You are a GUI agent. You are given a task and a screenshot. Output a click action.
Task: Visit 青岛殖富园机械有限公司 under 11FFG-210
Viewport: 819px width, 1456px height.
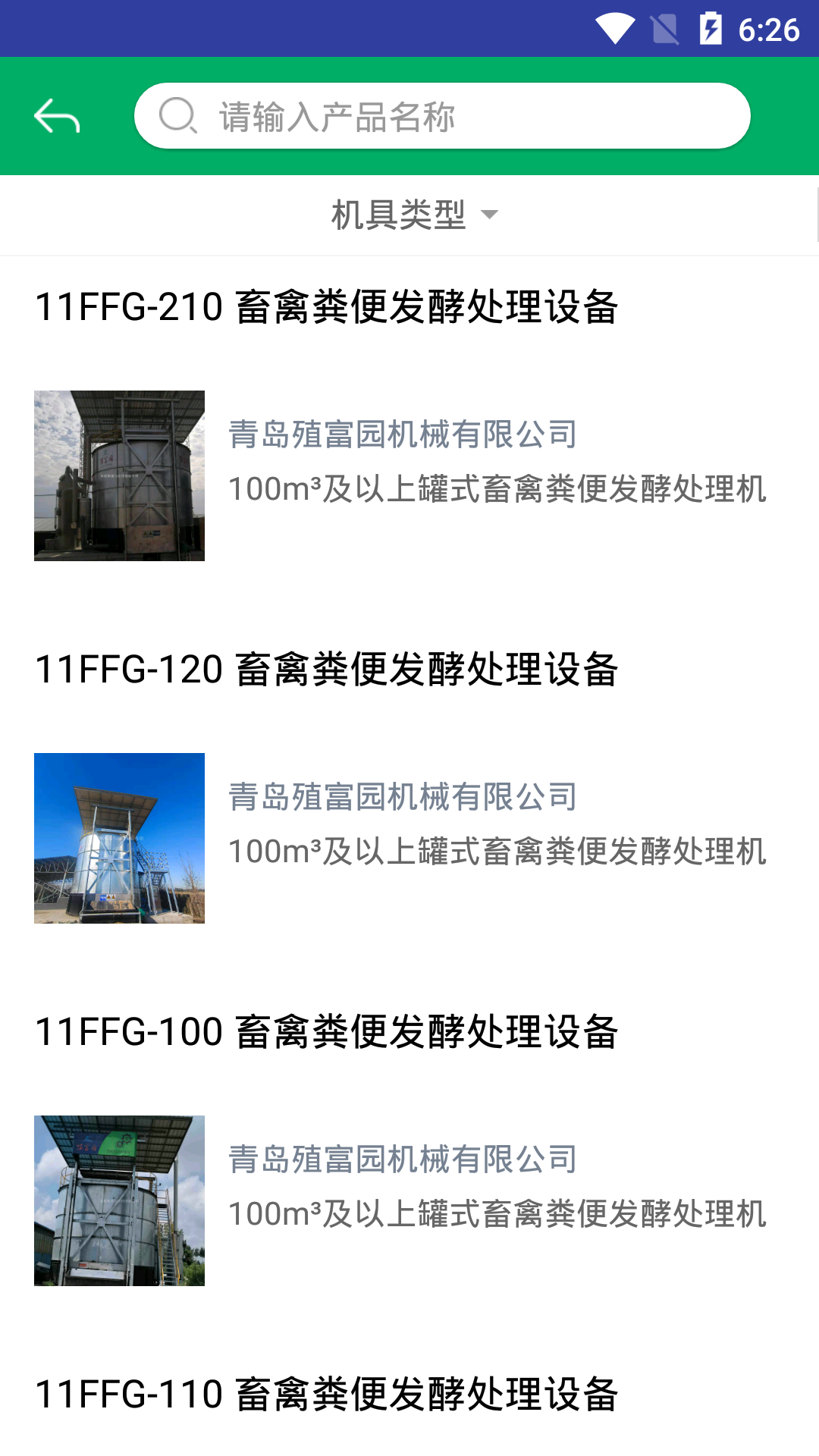tap(403, 435)
